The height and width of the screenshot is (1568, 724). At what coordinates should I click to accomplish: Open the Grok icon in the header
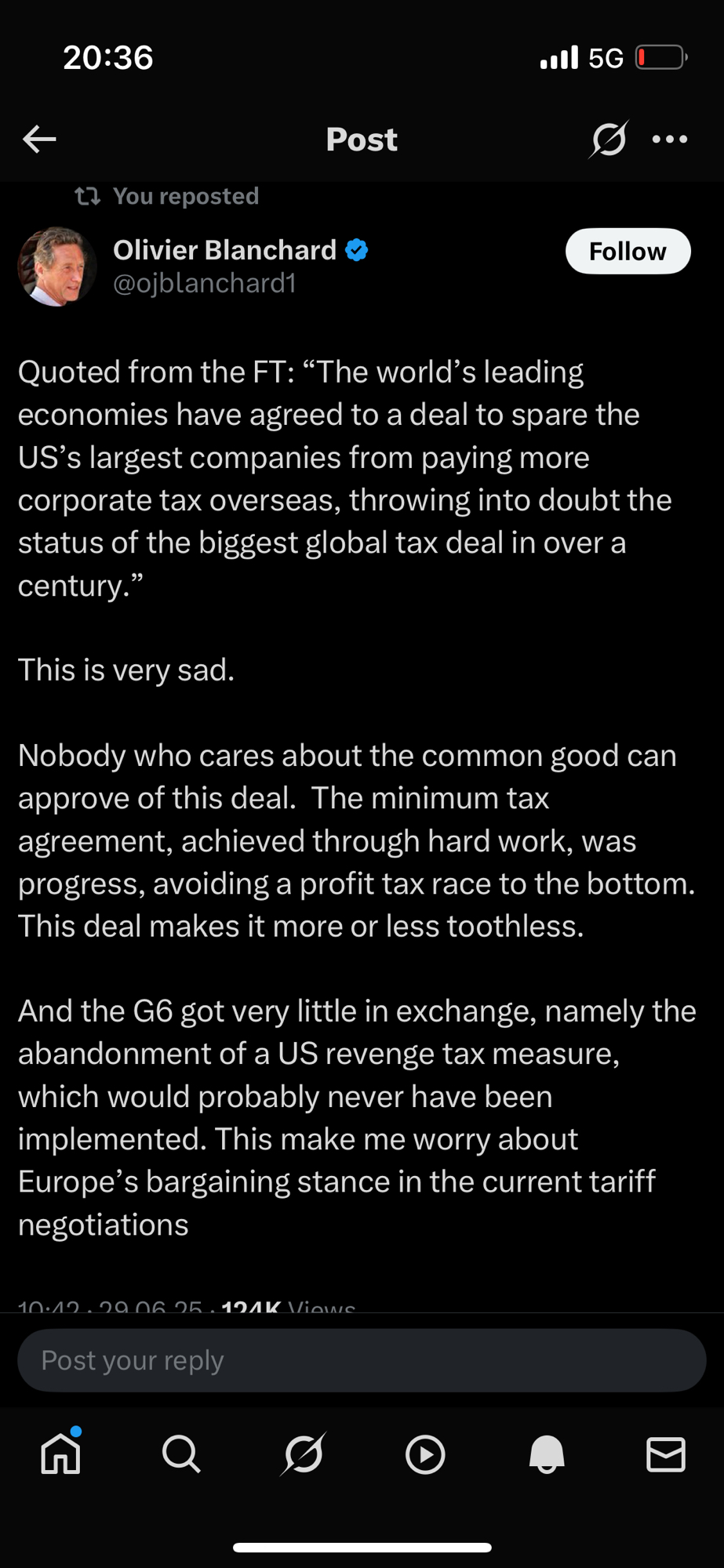pos(609,140)
